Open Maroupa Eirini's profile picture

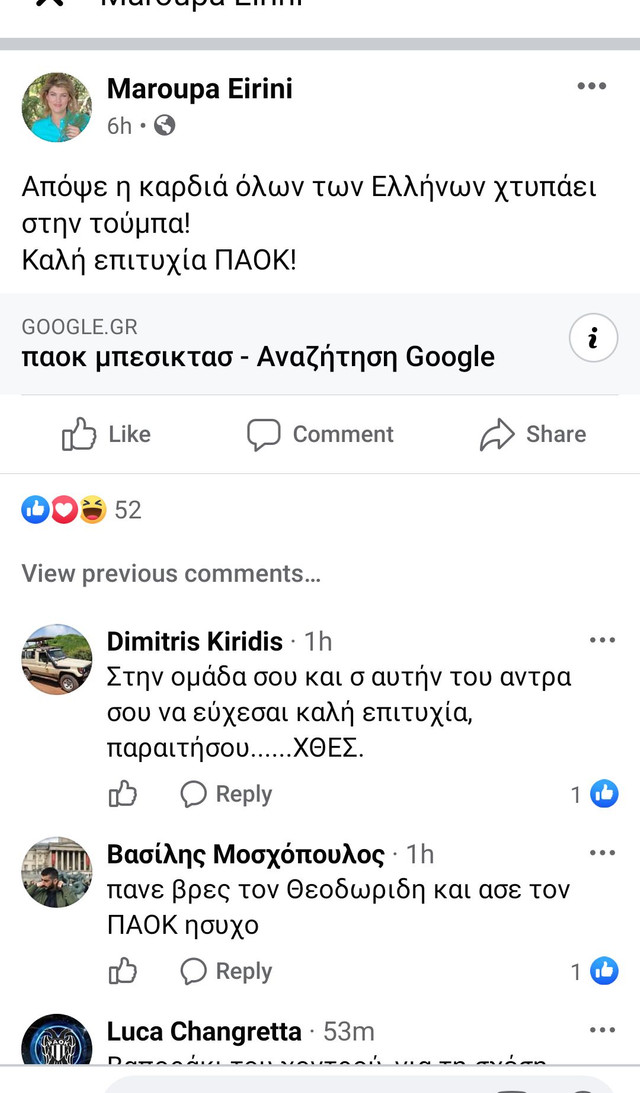pos(56,107)
